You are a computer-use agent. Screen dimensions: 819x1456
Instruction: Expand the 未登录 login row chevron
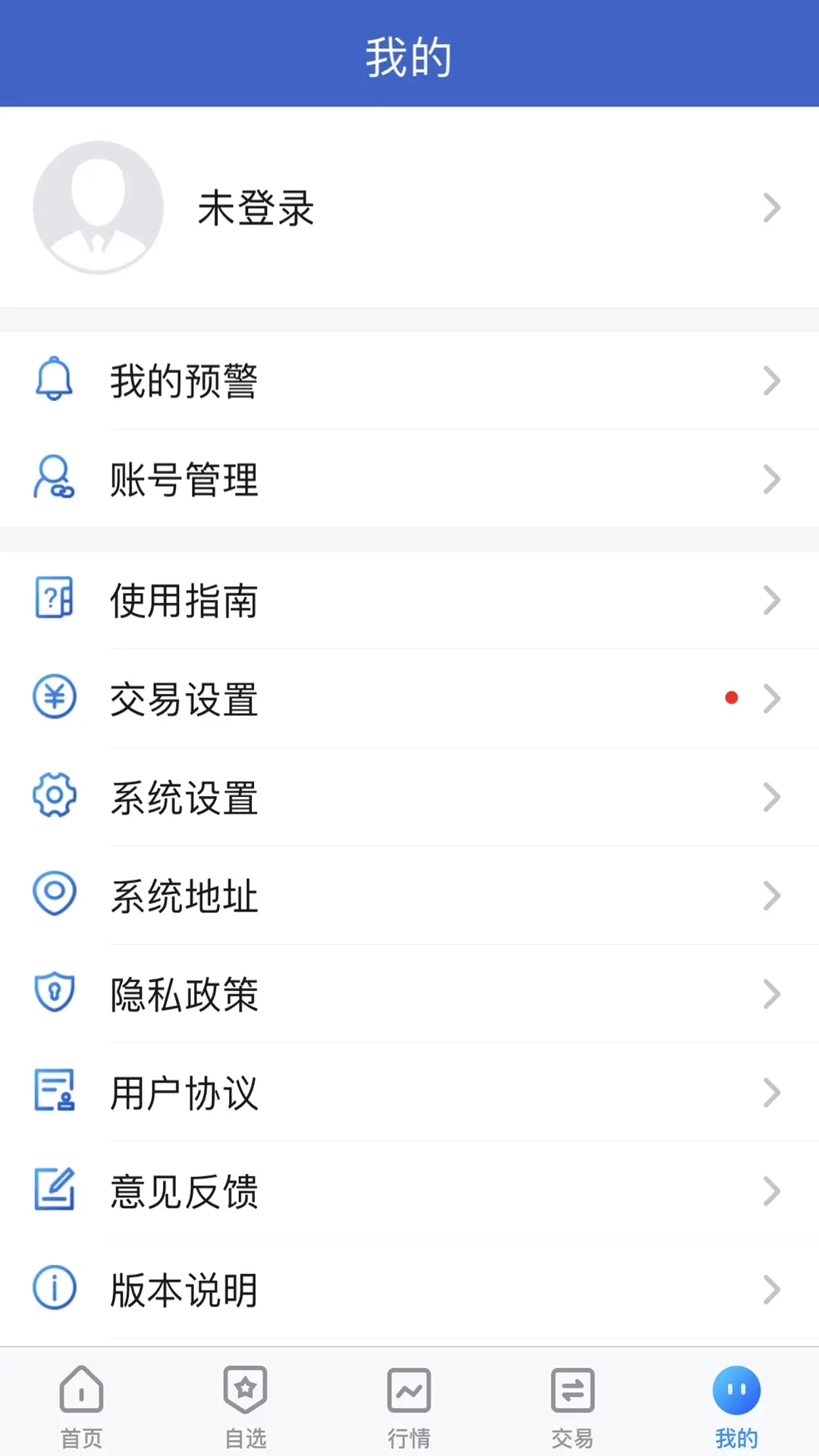[773, 208]
